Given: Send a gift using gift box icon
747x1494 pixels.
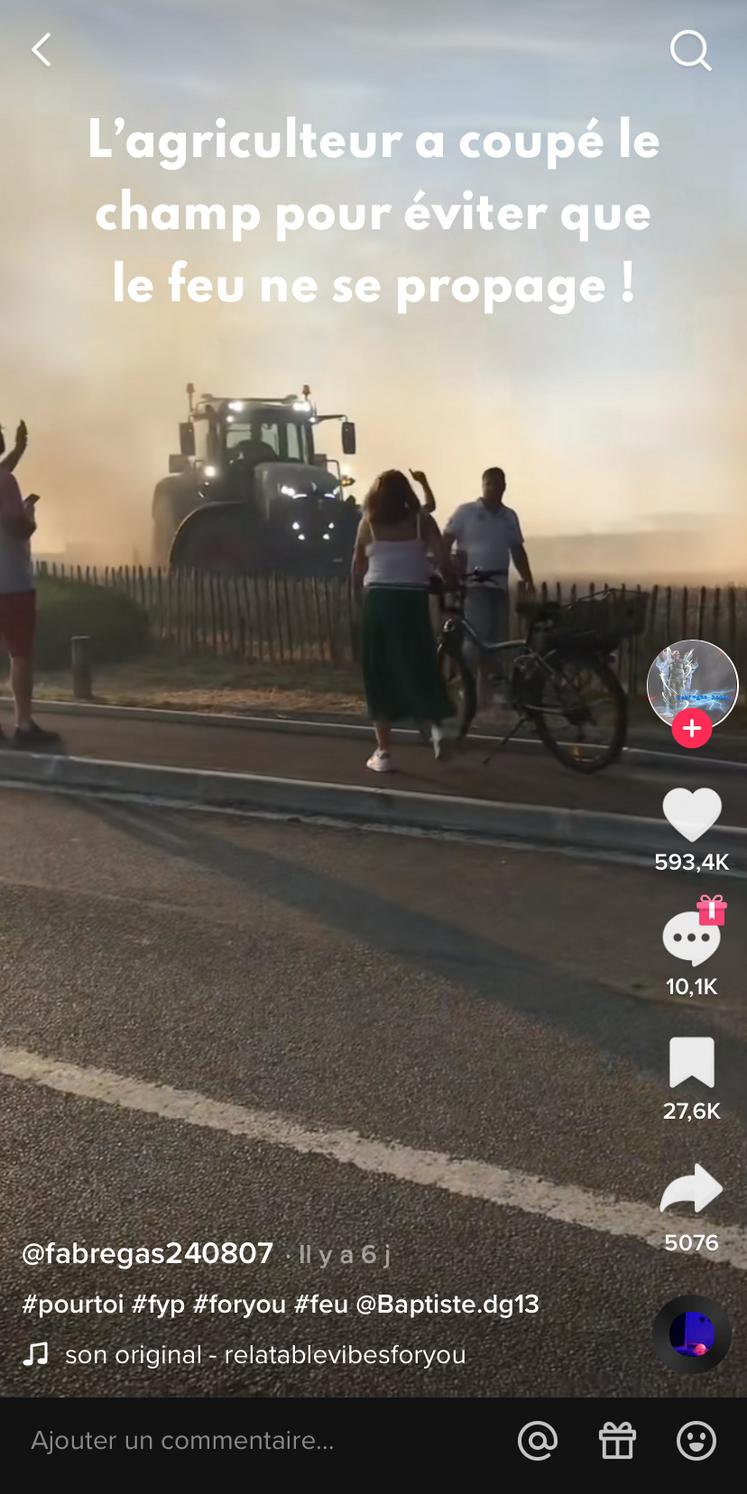Looking at the screenshot, I should pyautogui.click(x=617, y=1441).
